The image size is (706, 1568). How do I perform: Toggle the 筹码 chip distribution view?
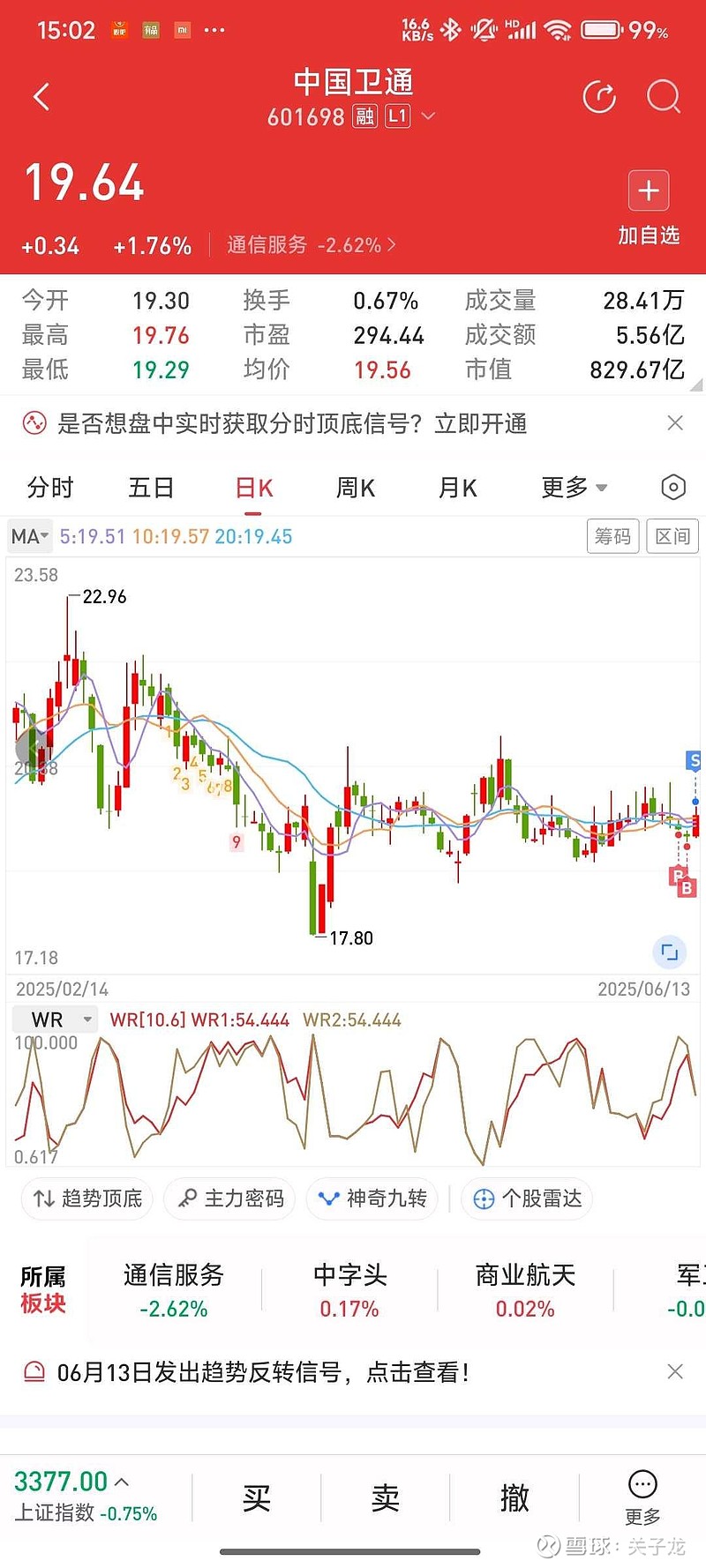[612, 536]
